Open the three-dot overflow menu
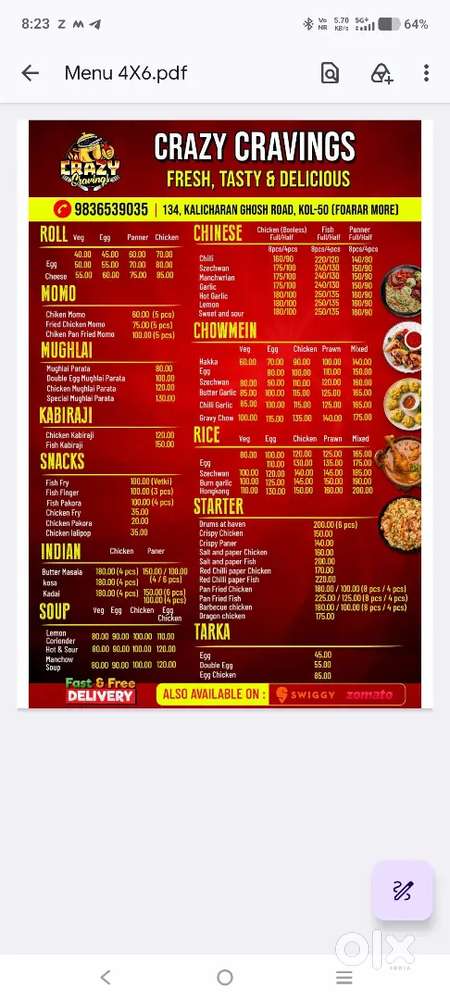The width and height of the screenshot is (450, 1000). (x=426, y=73)
